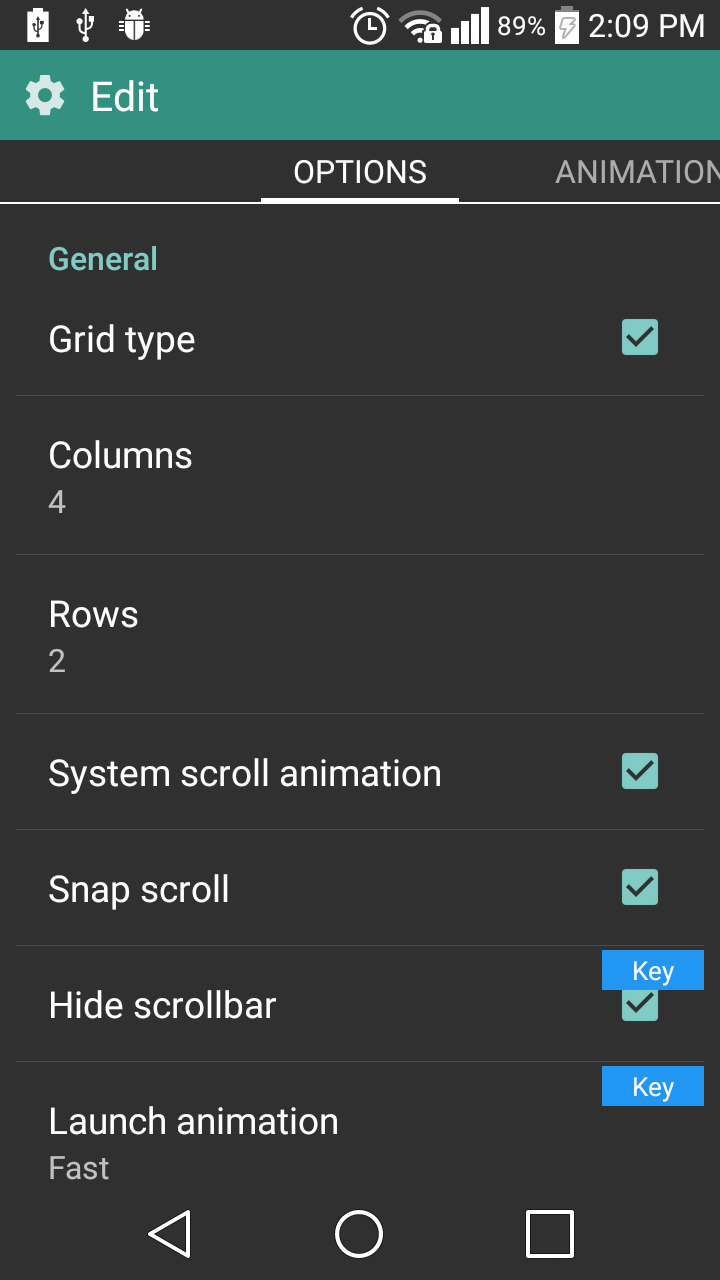Toggle the Hide scrollbar checkbox
Screen dimensions: 720x1280
pyautogui.click(x=640, y=1006)
